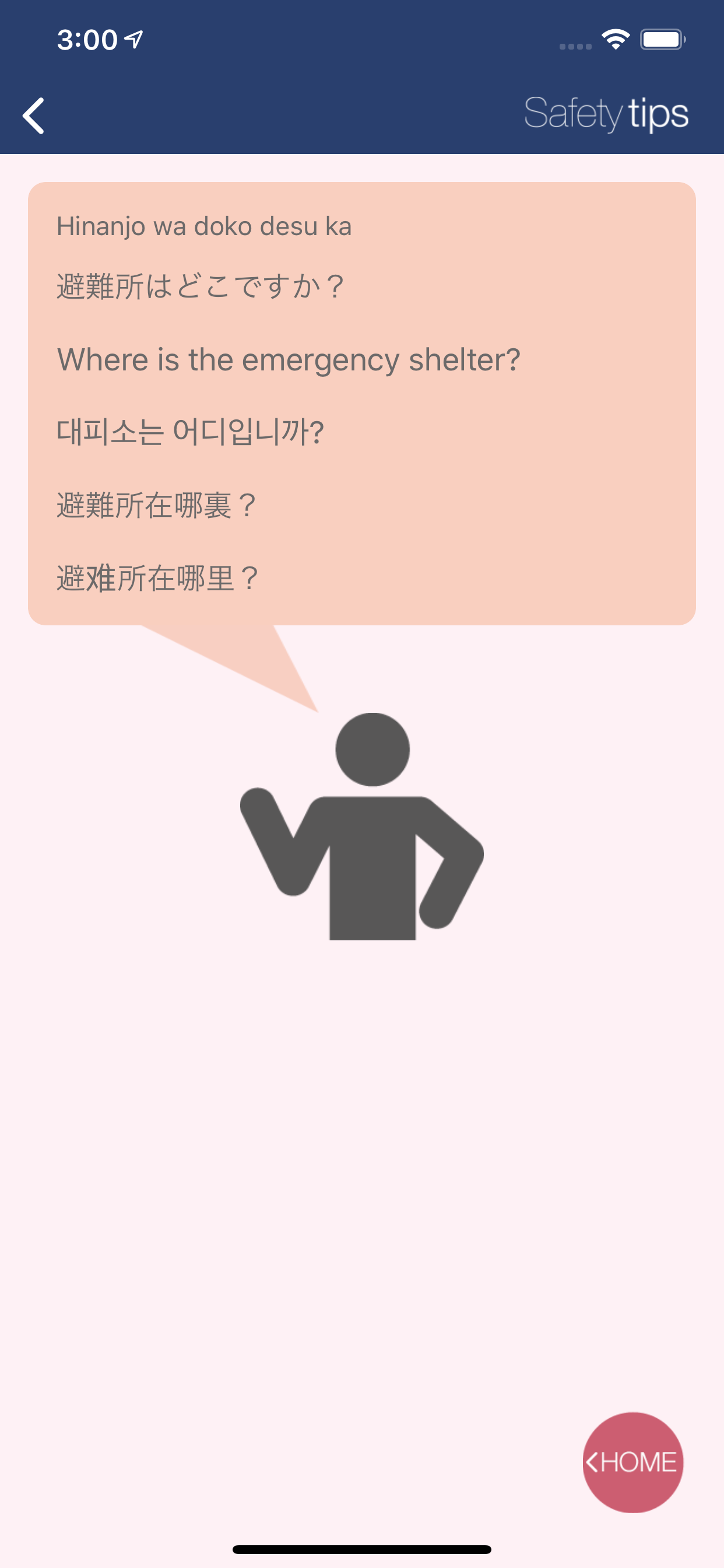Select the Japanese text '避難所はどこですか？'
The width and height of the screenshot is (724, 1568).
(x=201, y=283)
